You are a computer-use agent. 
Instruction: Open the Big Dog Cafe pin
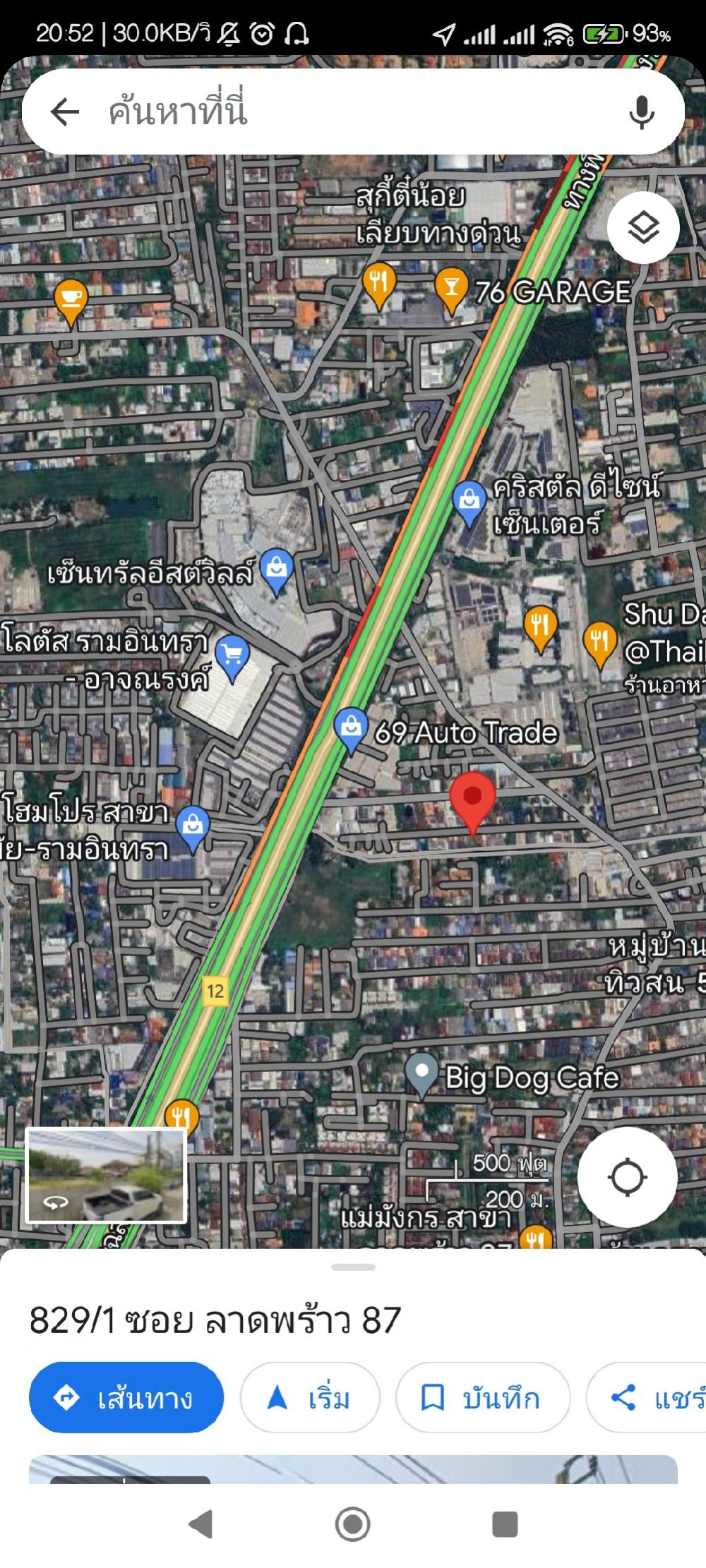[x=421, y=1075]
